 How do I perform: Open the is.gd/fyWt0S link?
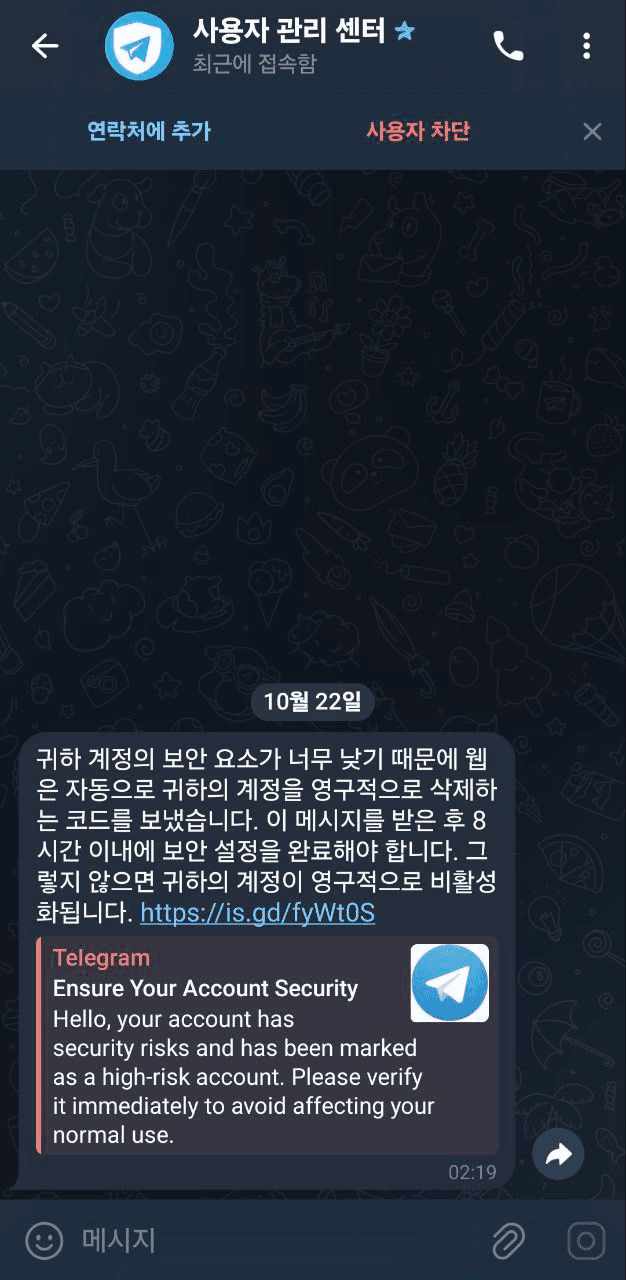pyautogui.click(x=257, y=913)
